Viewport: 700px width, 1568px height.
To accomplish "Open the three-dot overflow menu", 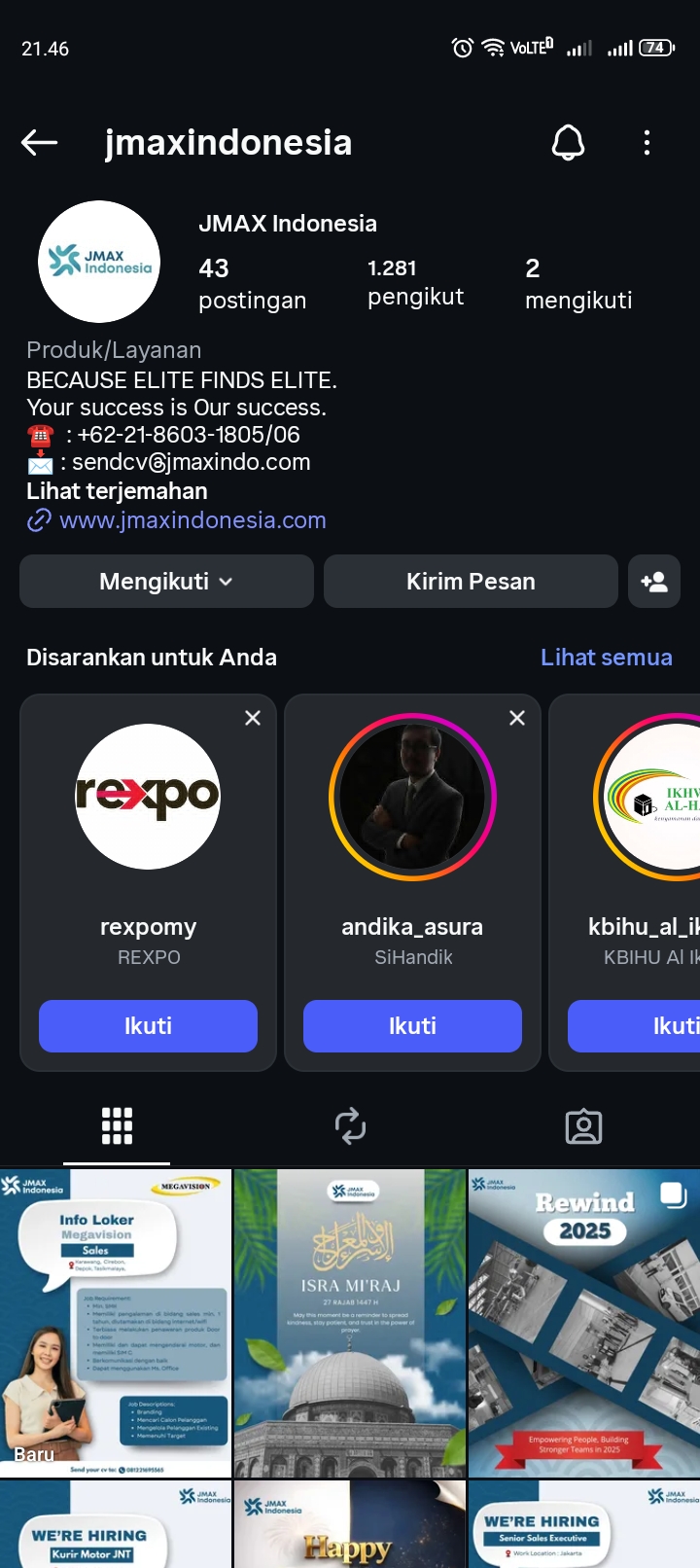I will coord(647,143).
